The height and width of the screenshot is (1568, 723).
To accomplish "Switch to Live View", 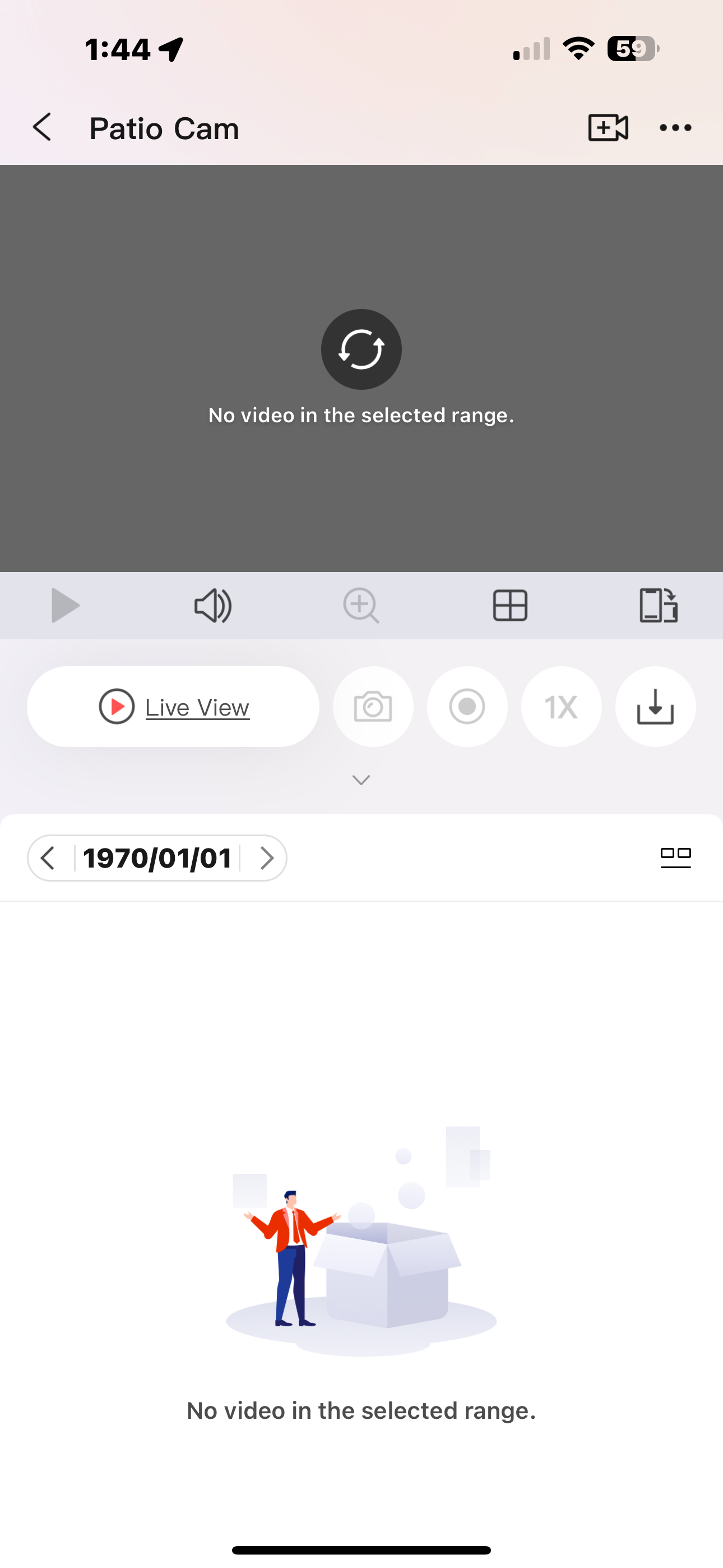I will click(x=173, y=707).
